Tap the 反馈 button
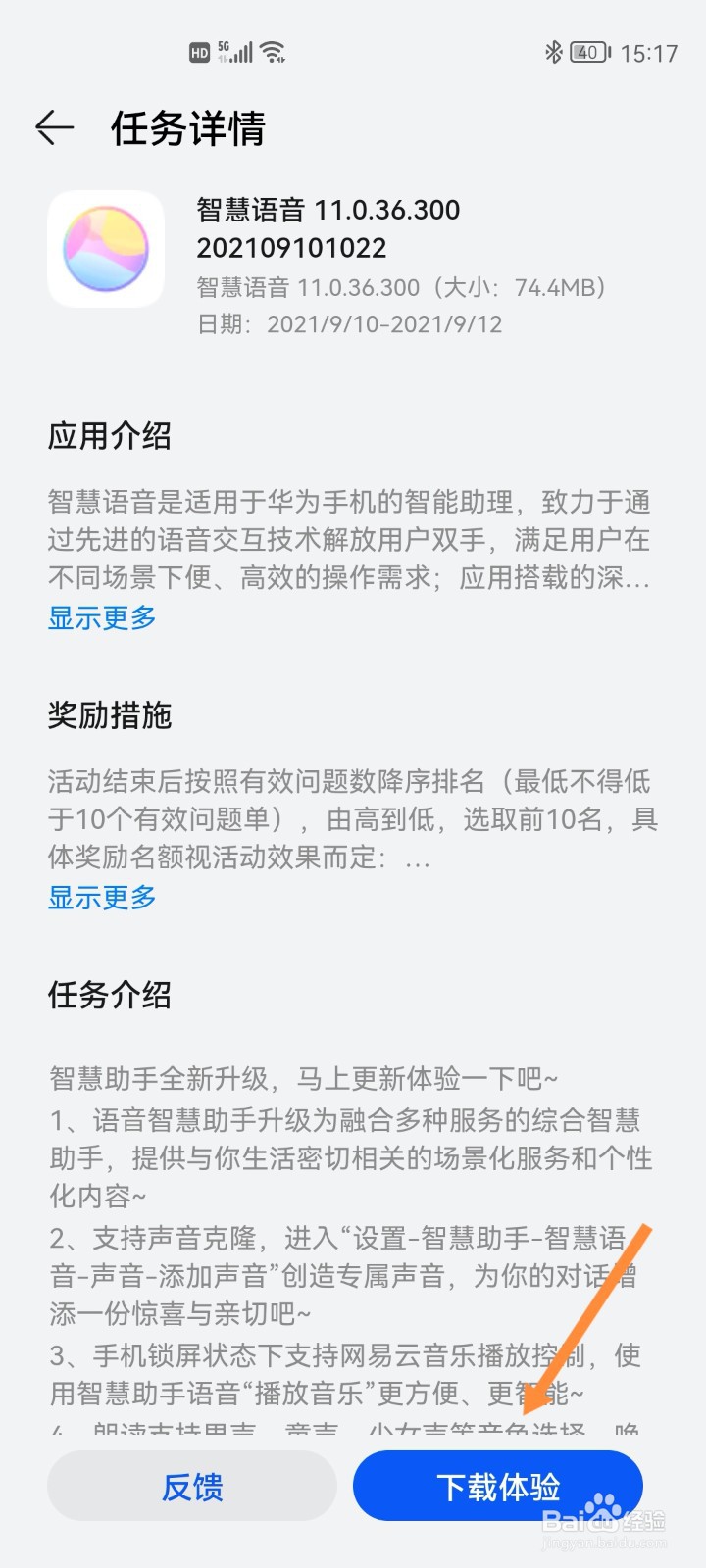The image size is (706, 1568). tap(192, 1487)
